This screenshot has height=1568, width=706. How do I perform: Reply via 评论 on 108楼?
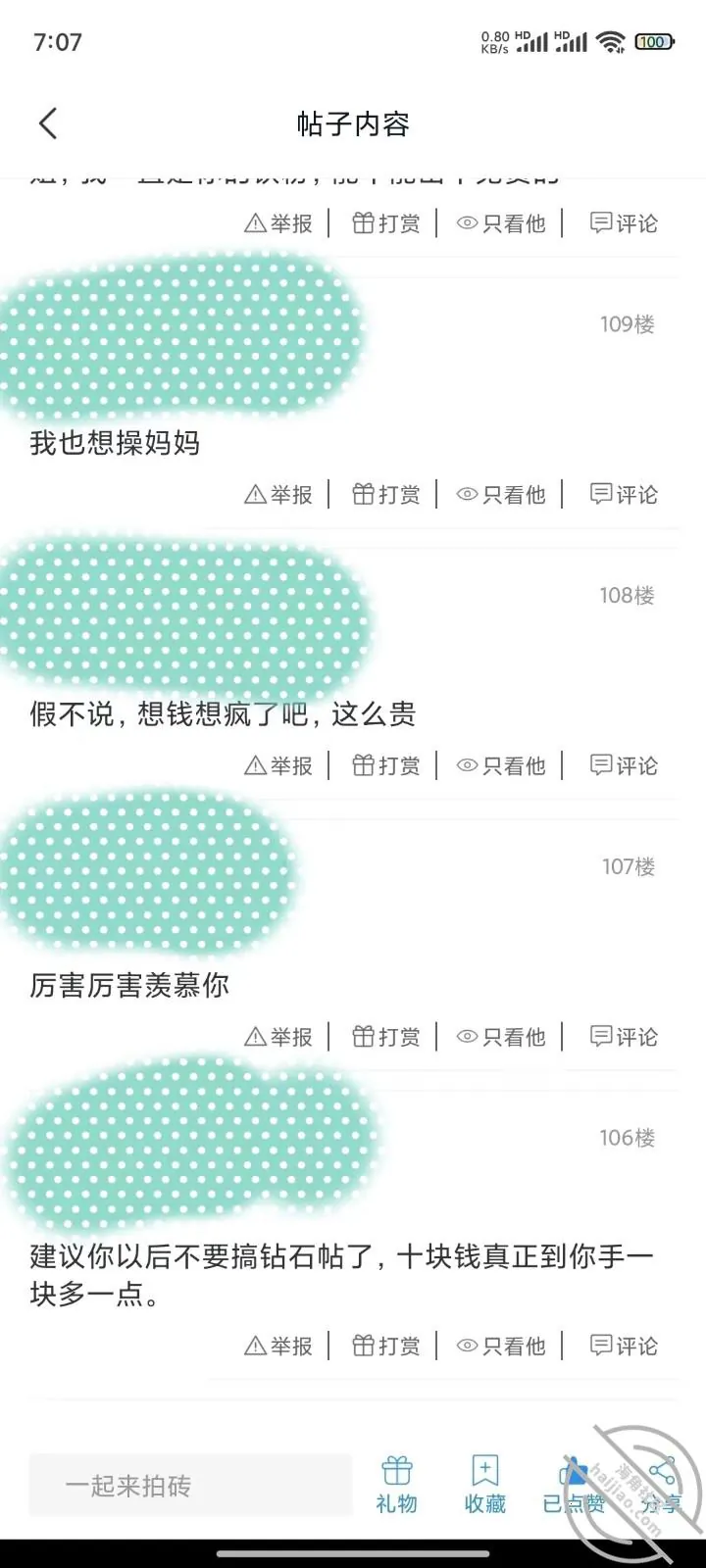[624, 765]
